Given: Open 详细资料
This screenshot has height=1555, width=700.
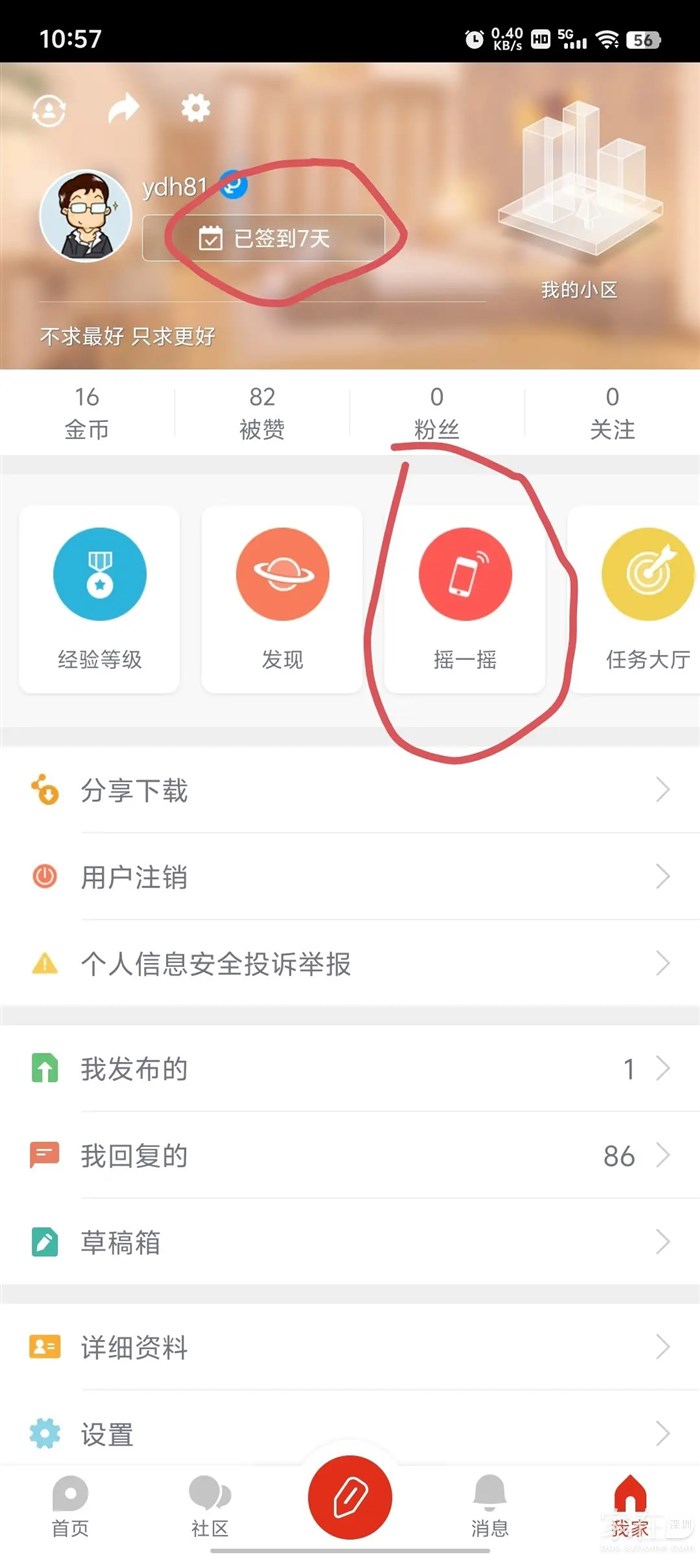Looking at the screenshot, I should [350, 1348].
